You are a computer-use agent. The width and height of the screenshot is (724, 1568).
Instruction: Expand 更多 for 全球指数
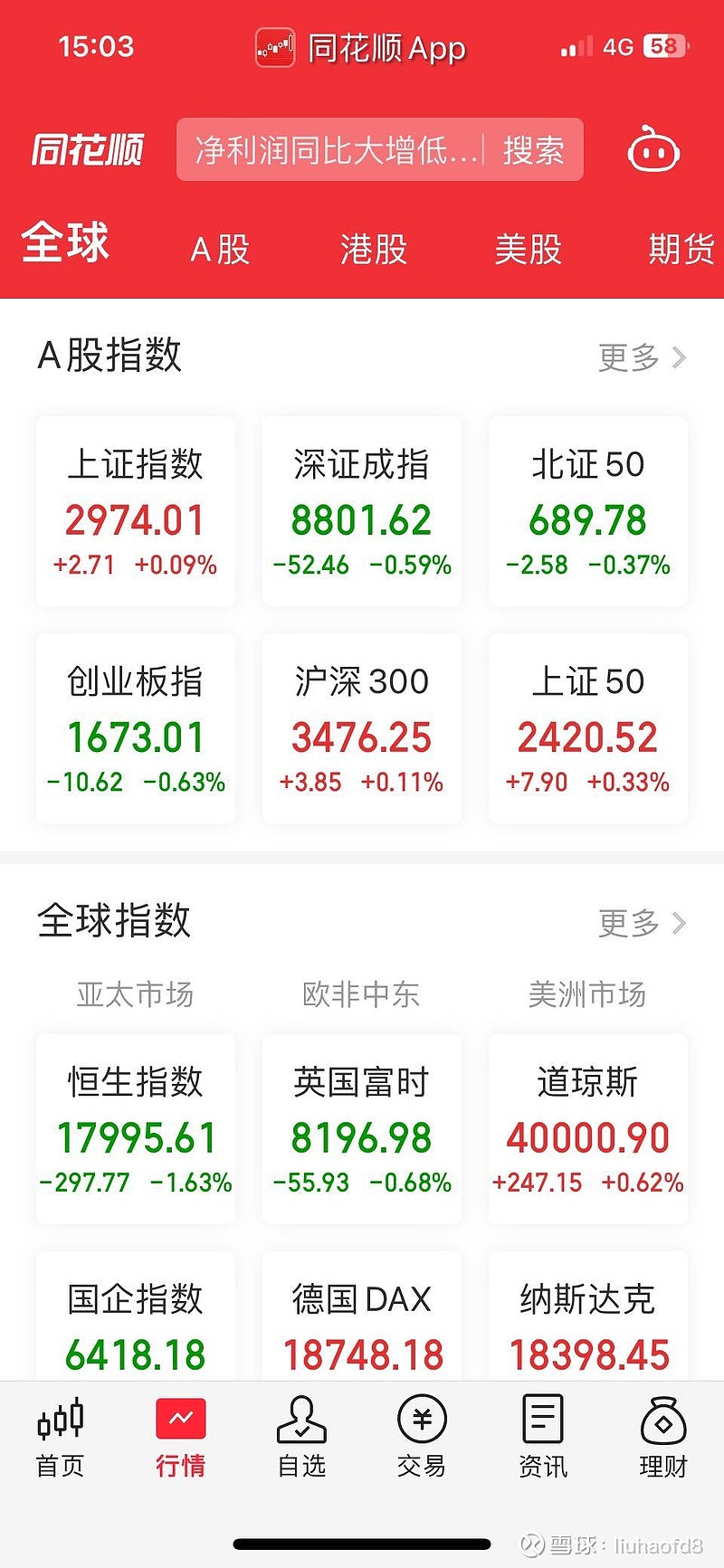[639, 922]
